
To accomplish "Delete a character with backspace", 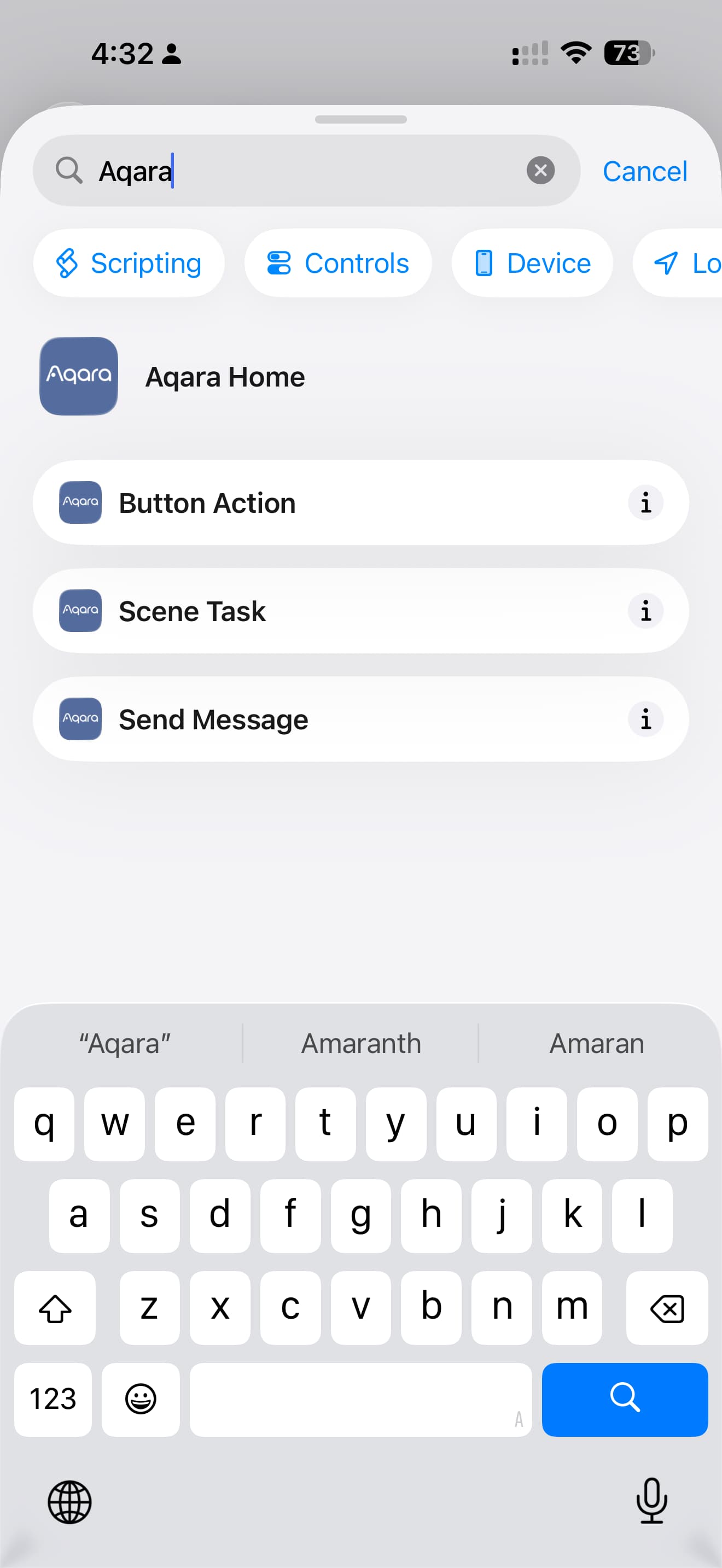I will [x=667, y=1308].
